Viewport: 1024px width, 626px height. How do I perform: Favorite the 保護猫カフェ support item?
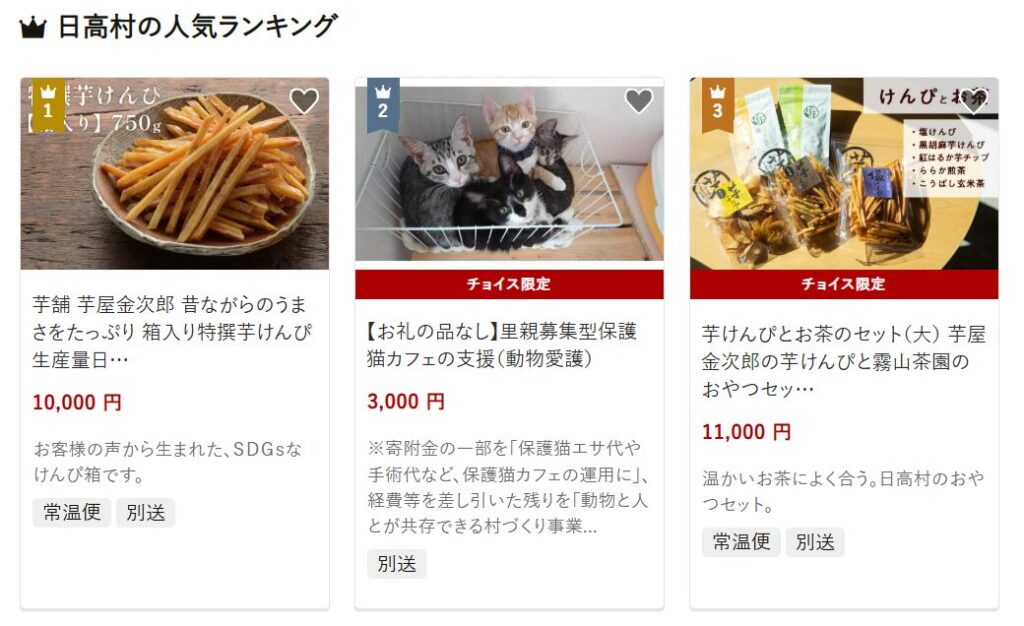[x=638, y=101]
